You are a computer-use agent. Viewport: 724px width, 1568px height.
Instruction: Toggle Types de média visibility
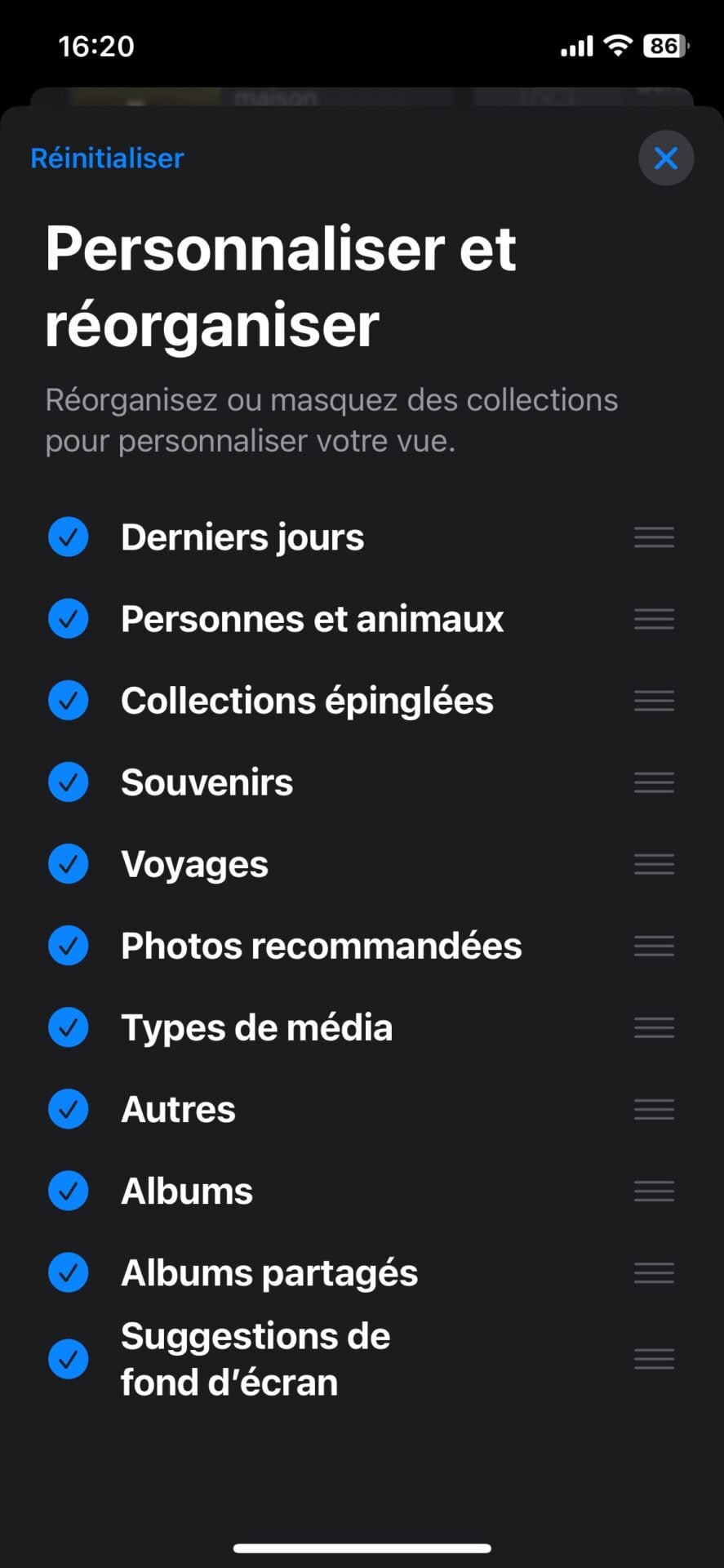69,1027
